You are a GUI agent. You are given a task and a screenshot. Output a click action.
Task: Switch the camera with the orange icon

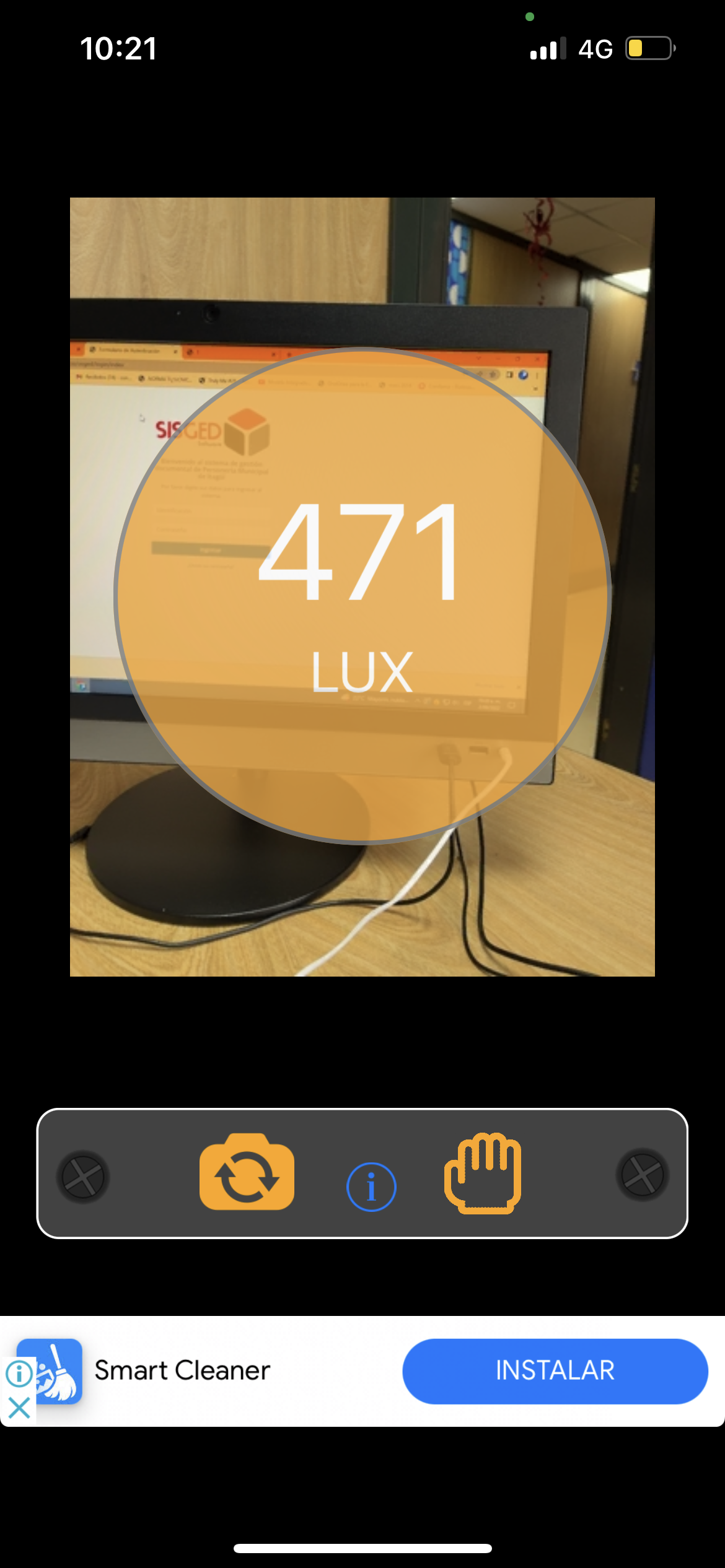247,1172
